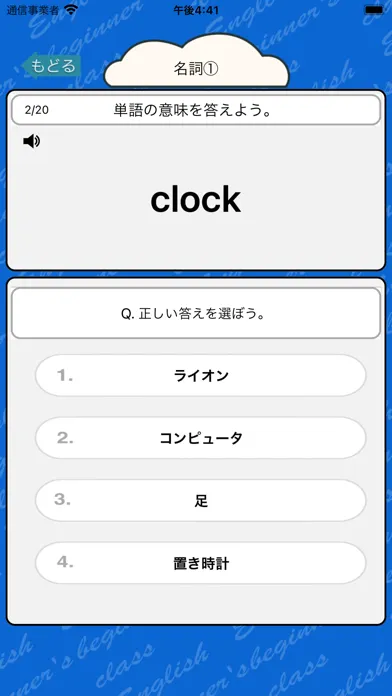Choose answer 2 コンピュータ
The width and height of the screenshot is (392, 696).
[201, 438]
